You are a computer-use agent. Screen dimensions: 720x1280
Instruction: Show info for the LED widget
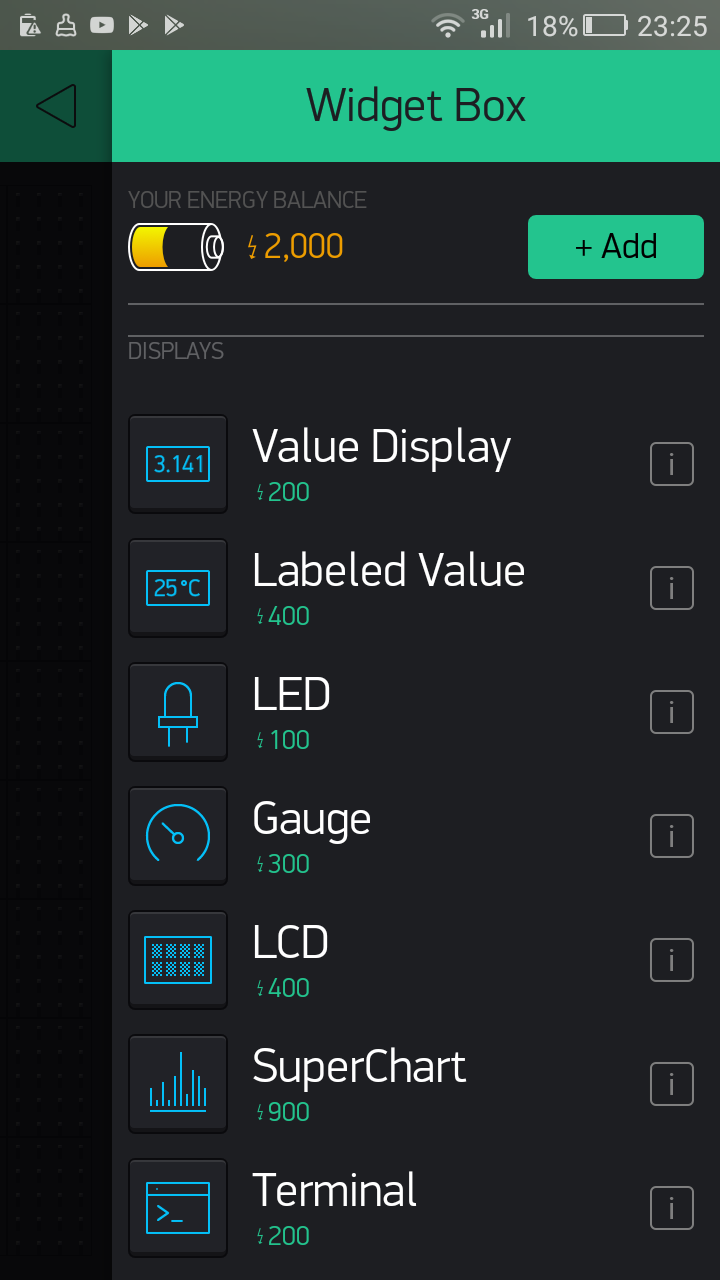[x=672, y=712]
